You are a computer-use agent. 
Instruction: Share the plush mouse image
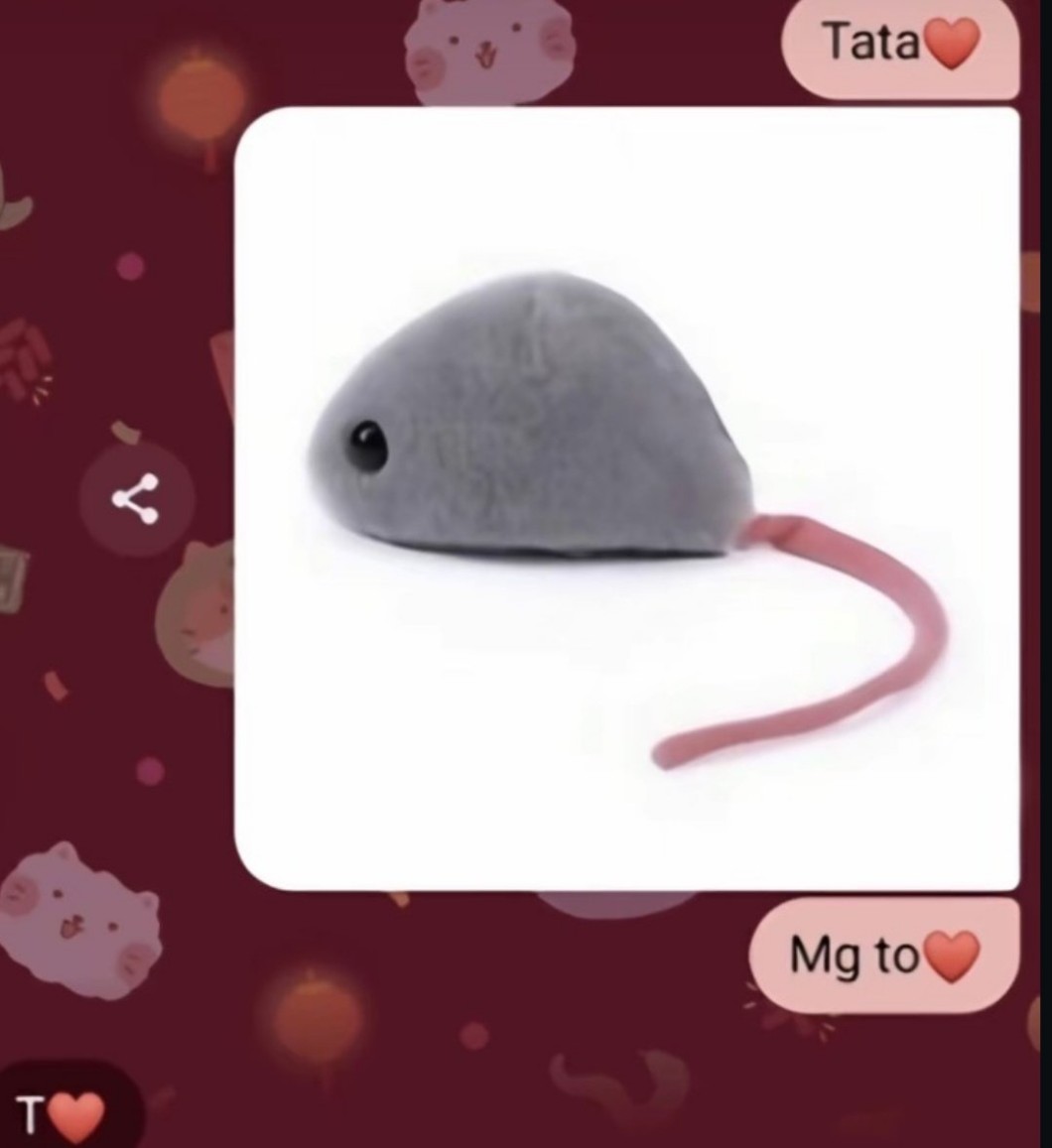136,498
